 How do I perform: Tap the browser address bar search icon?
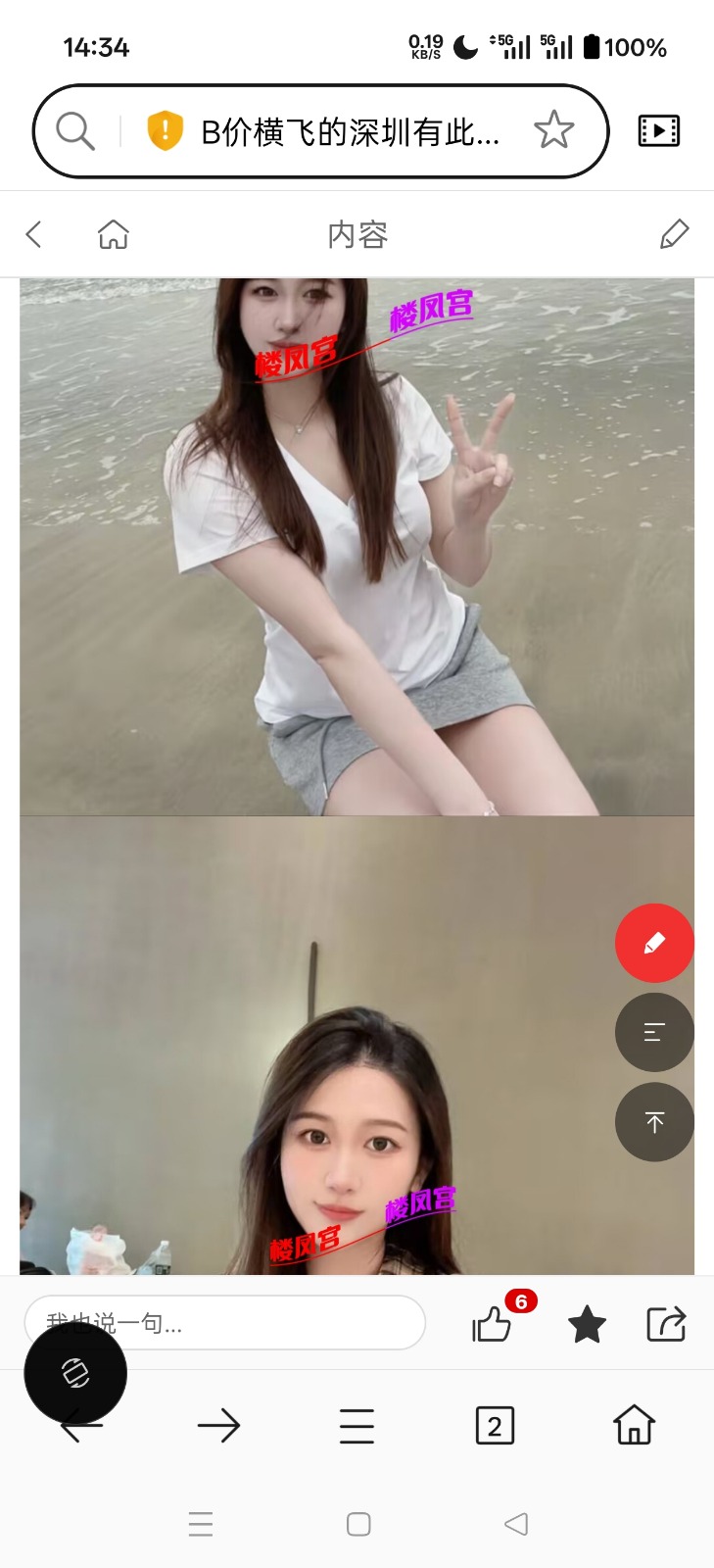[74, 130]
